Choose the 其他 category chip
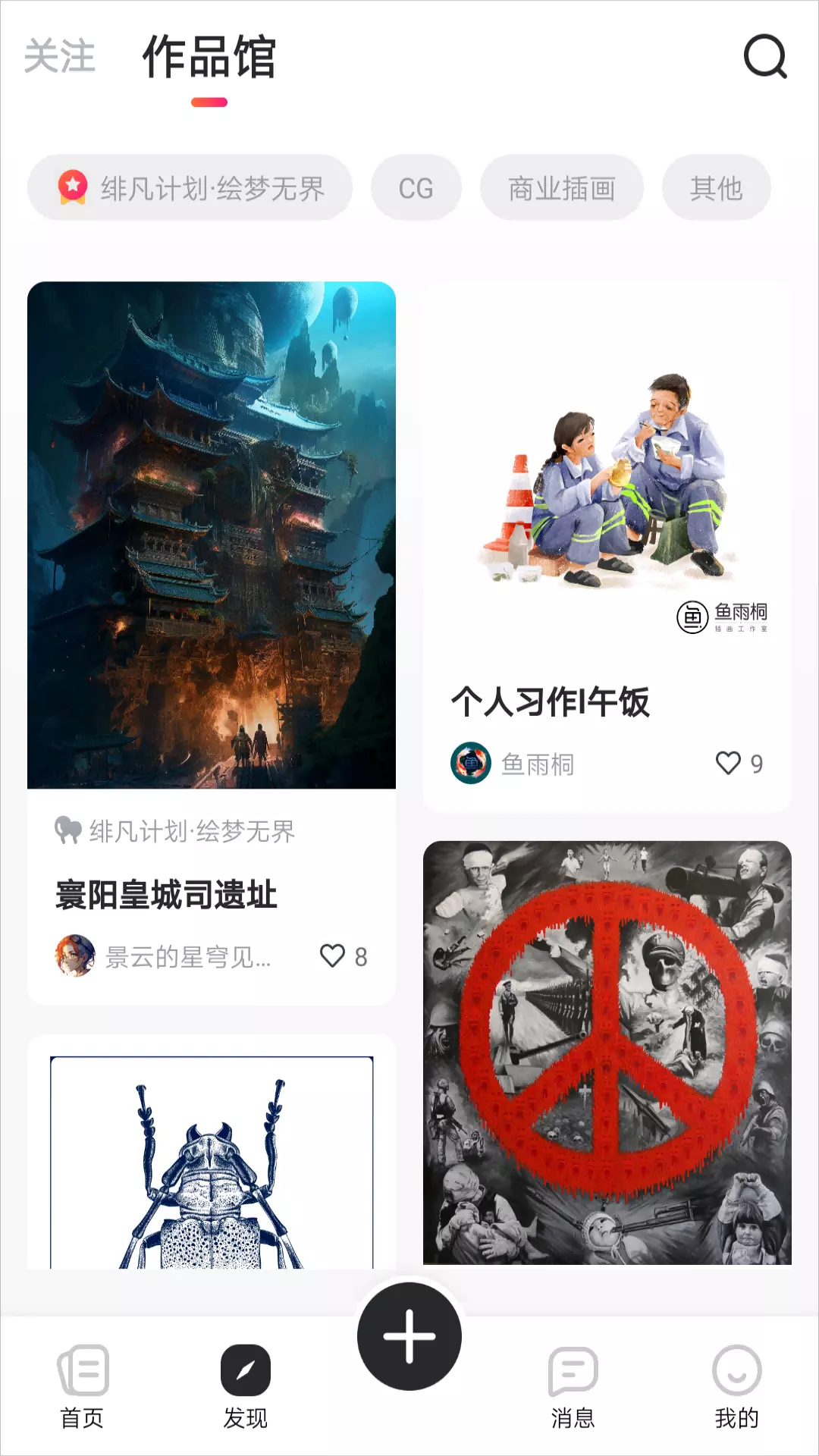The image size is (819, 1456). click(x=717, y=187)
